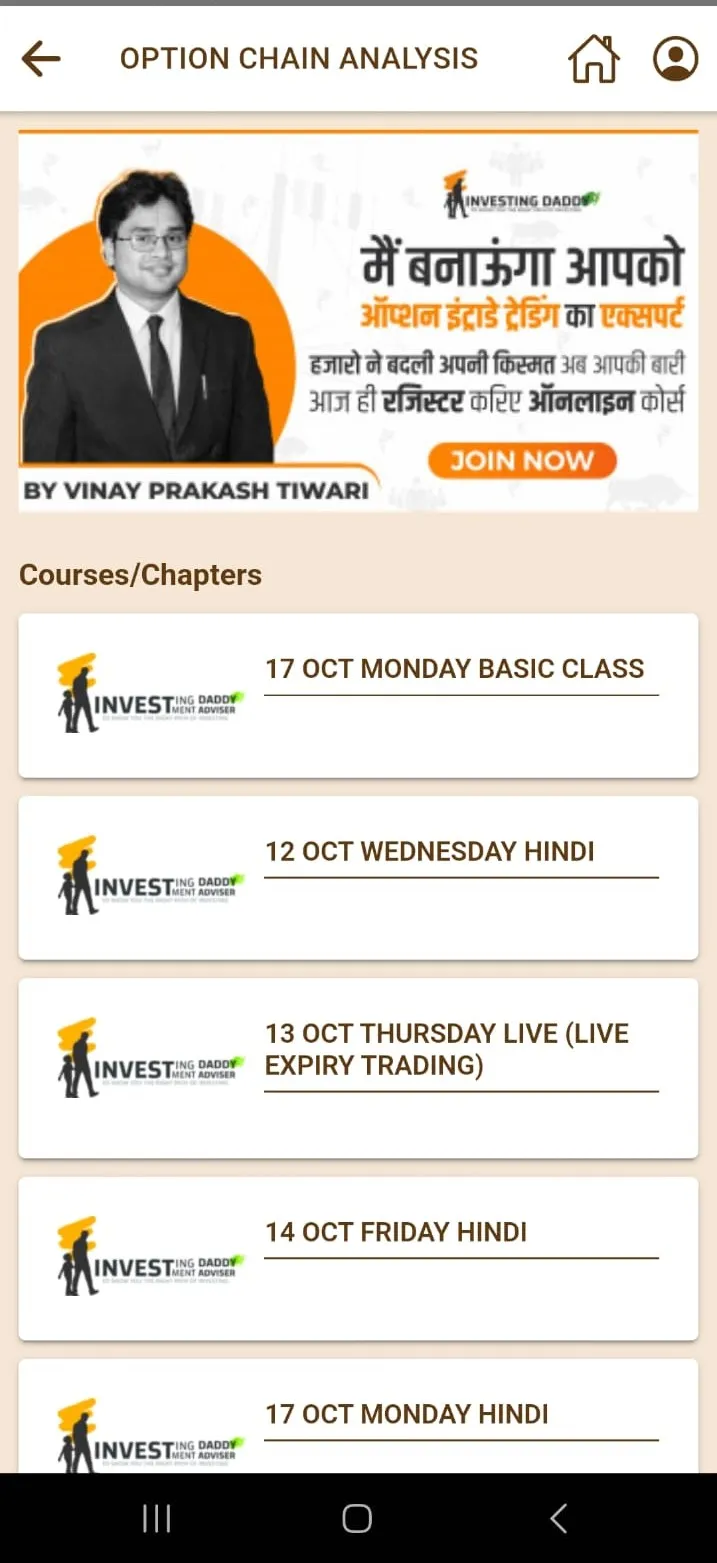Open the home icon in the header
717x1563 pixels.
(x=593, y=59)
